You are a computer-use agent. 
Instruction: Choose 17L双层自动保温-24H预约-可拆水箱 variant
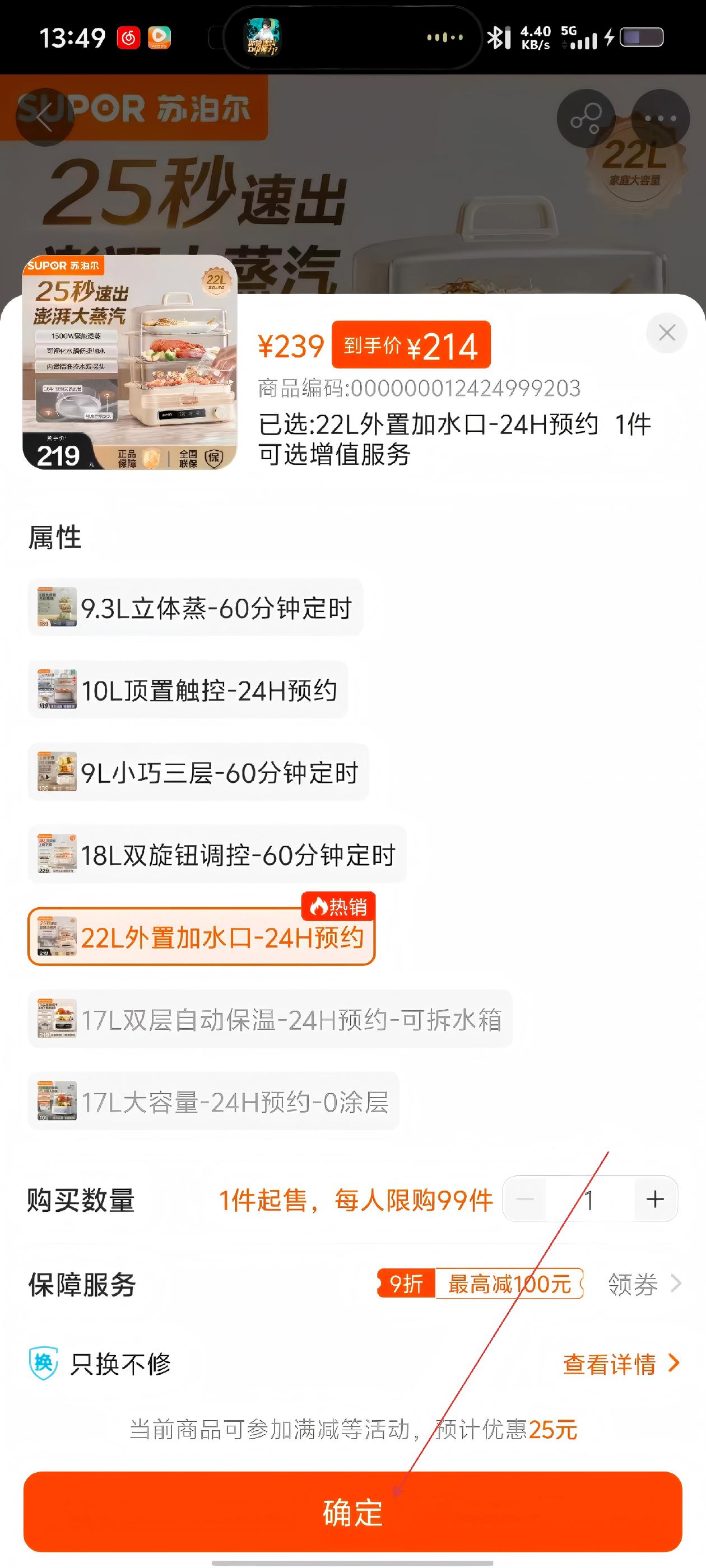pyautogui.click(x=270, y=1020)
